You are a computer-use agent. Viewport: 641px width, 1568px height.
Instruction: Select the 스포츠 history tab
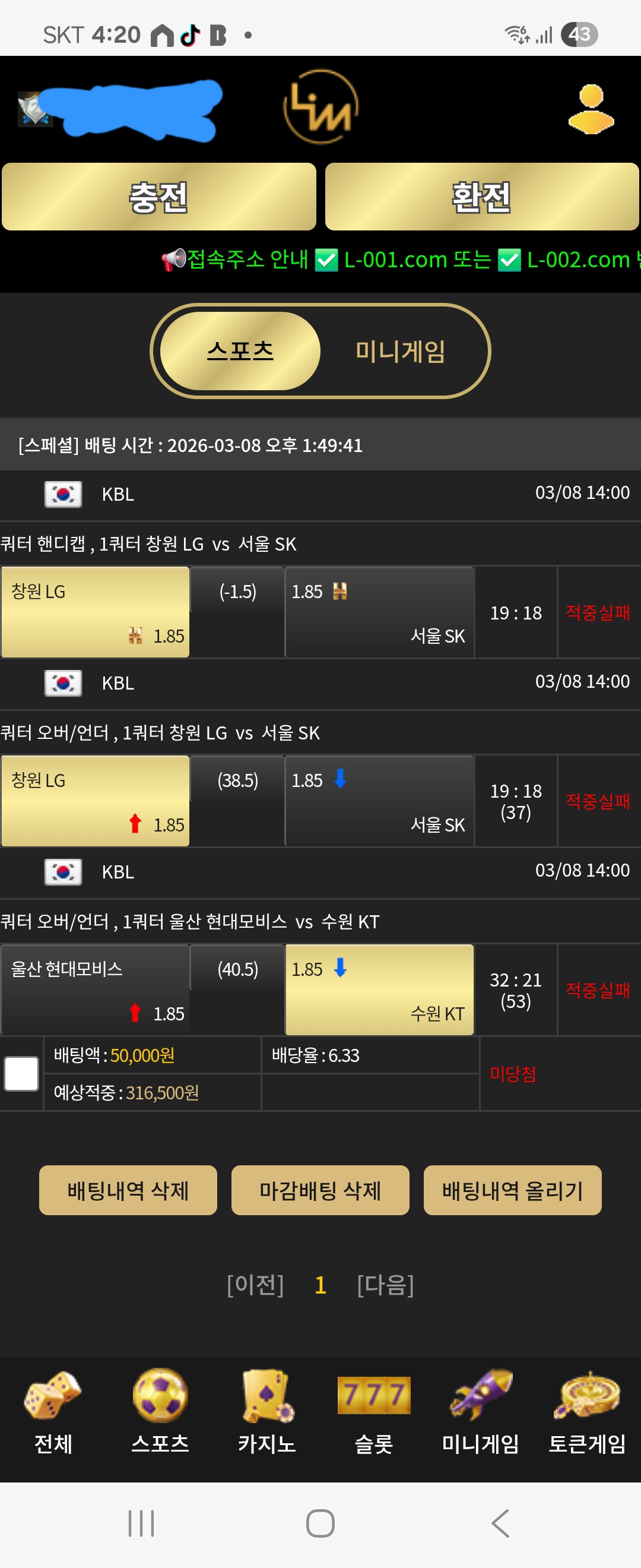240,351
